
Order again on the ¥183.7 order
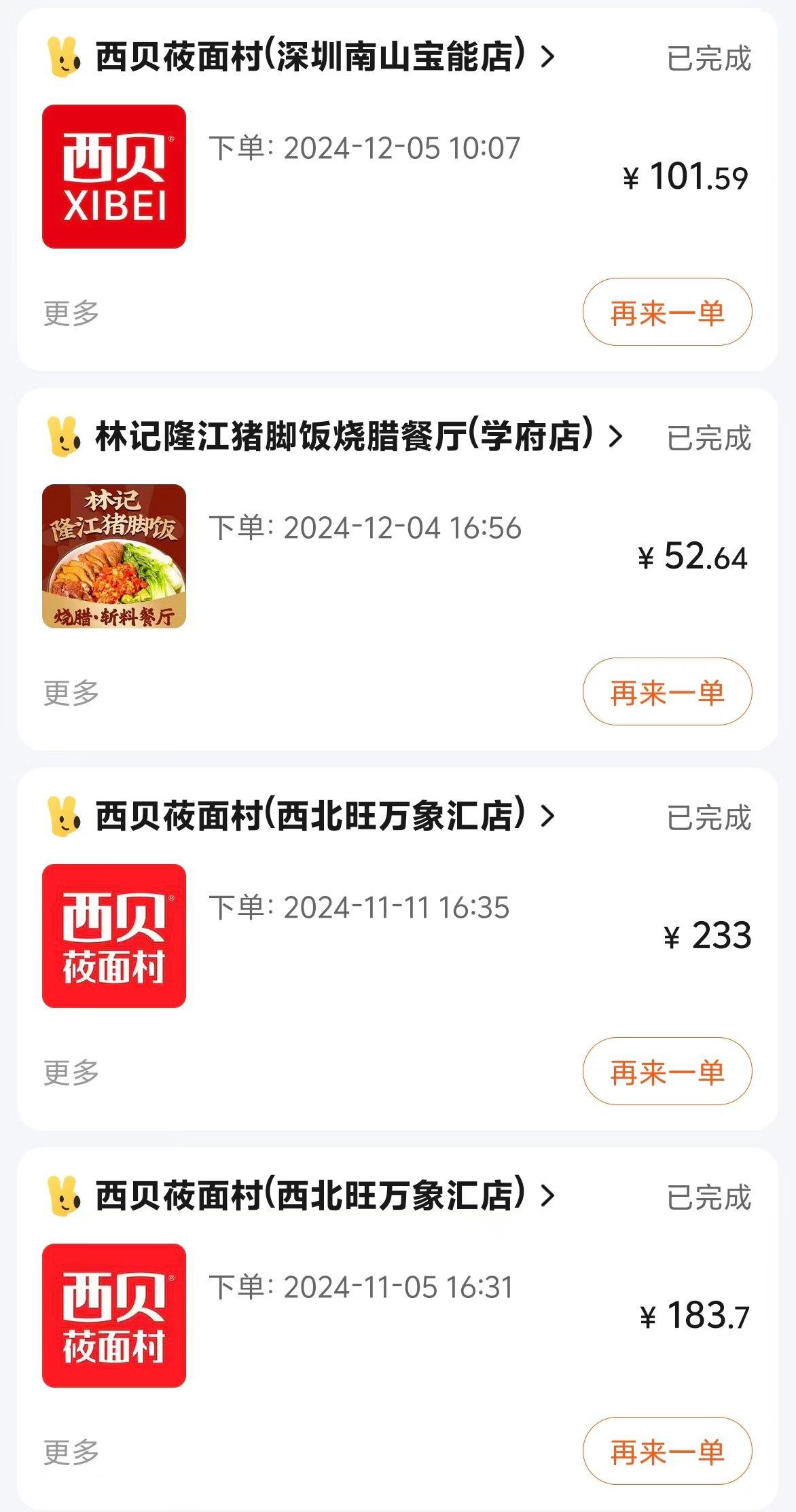(667, 1452)
